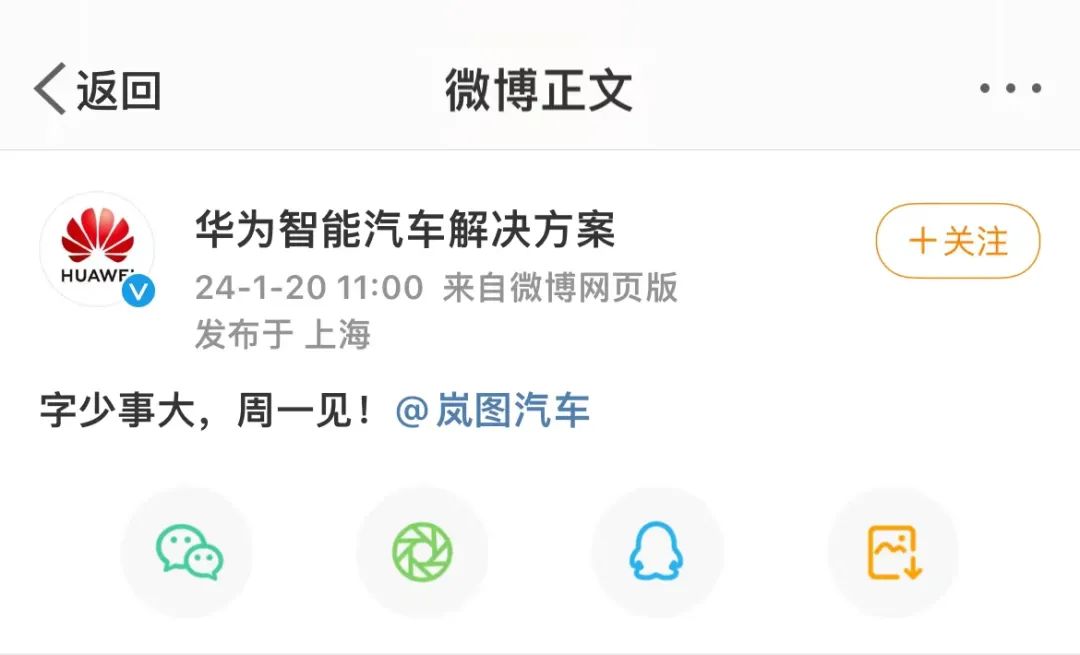
Task: Share the post to QQ
Action: (657, 552)
